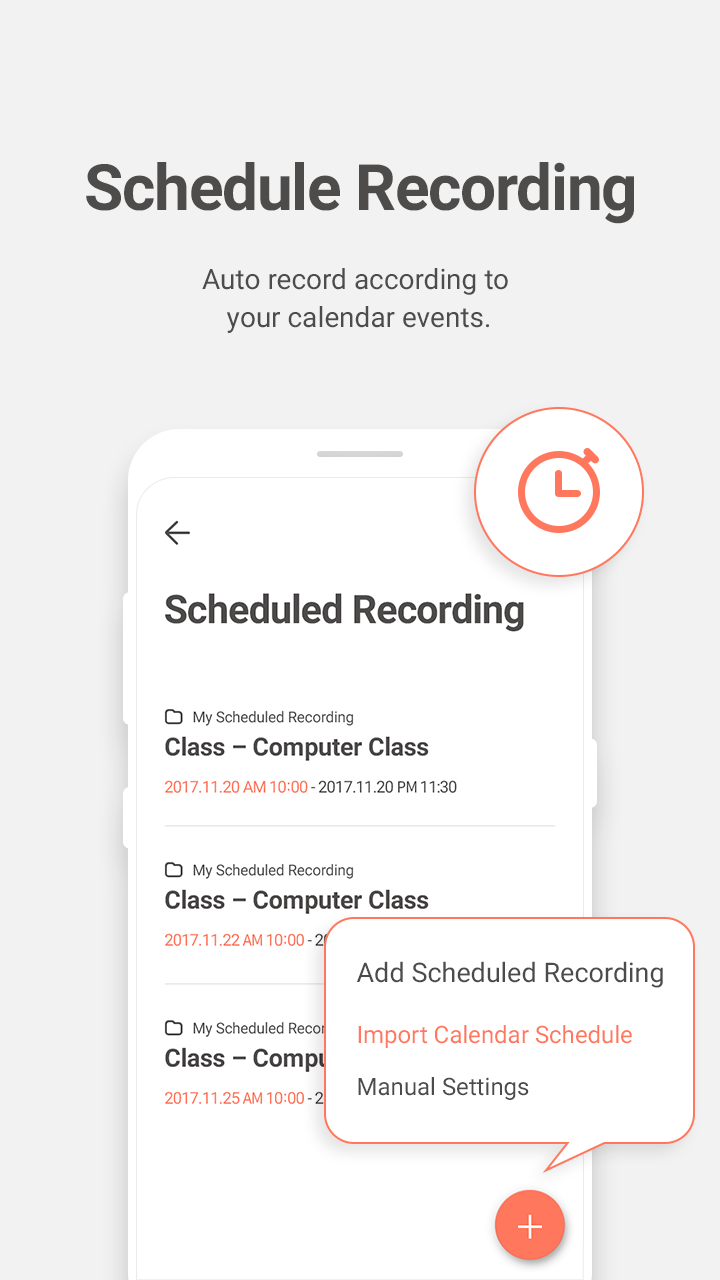Click the folder icon beside second My Scheduled Recording

pos(172,870)
